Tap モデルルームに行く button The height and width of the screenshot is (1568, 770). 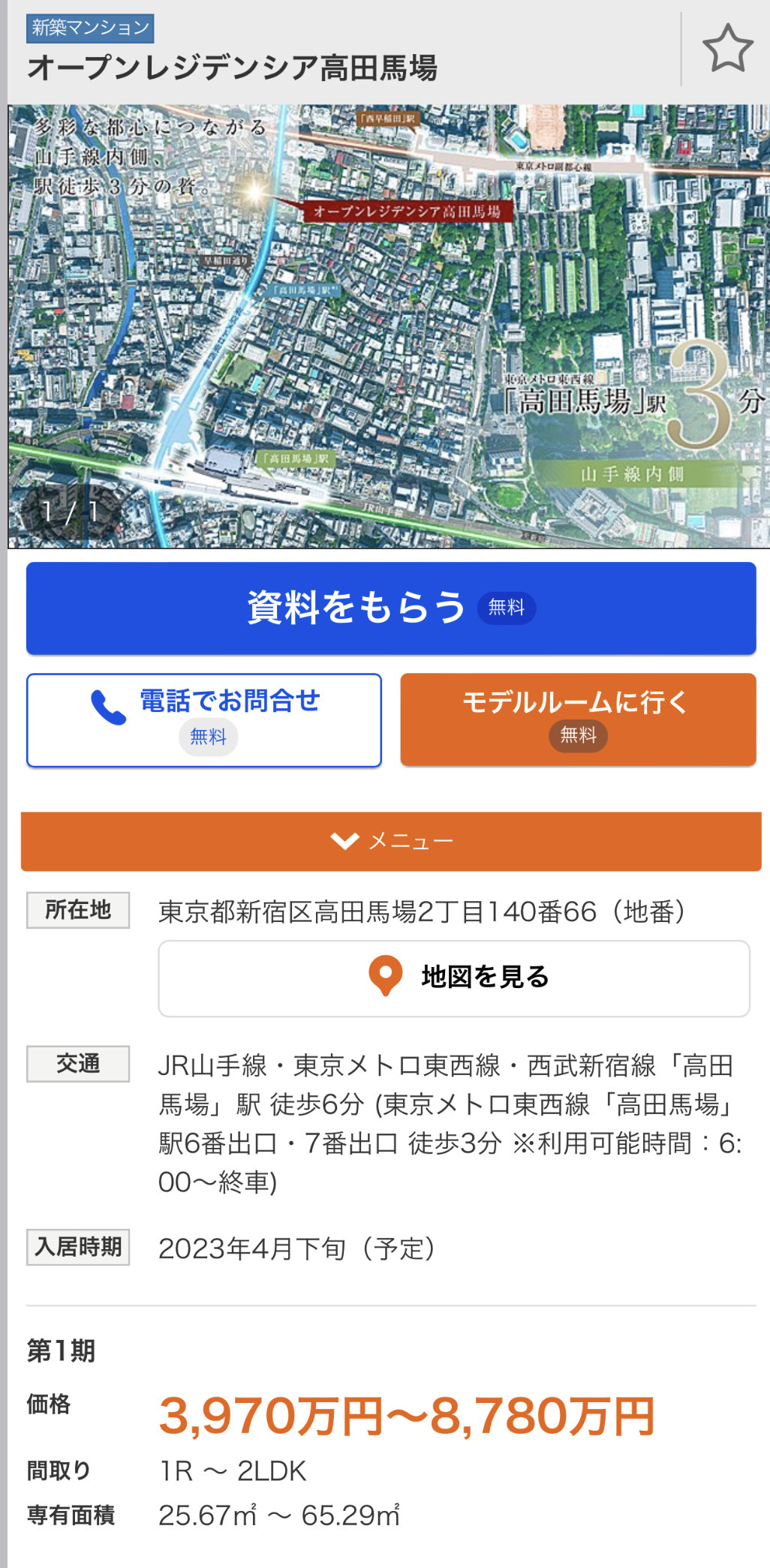(577, 719)
